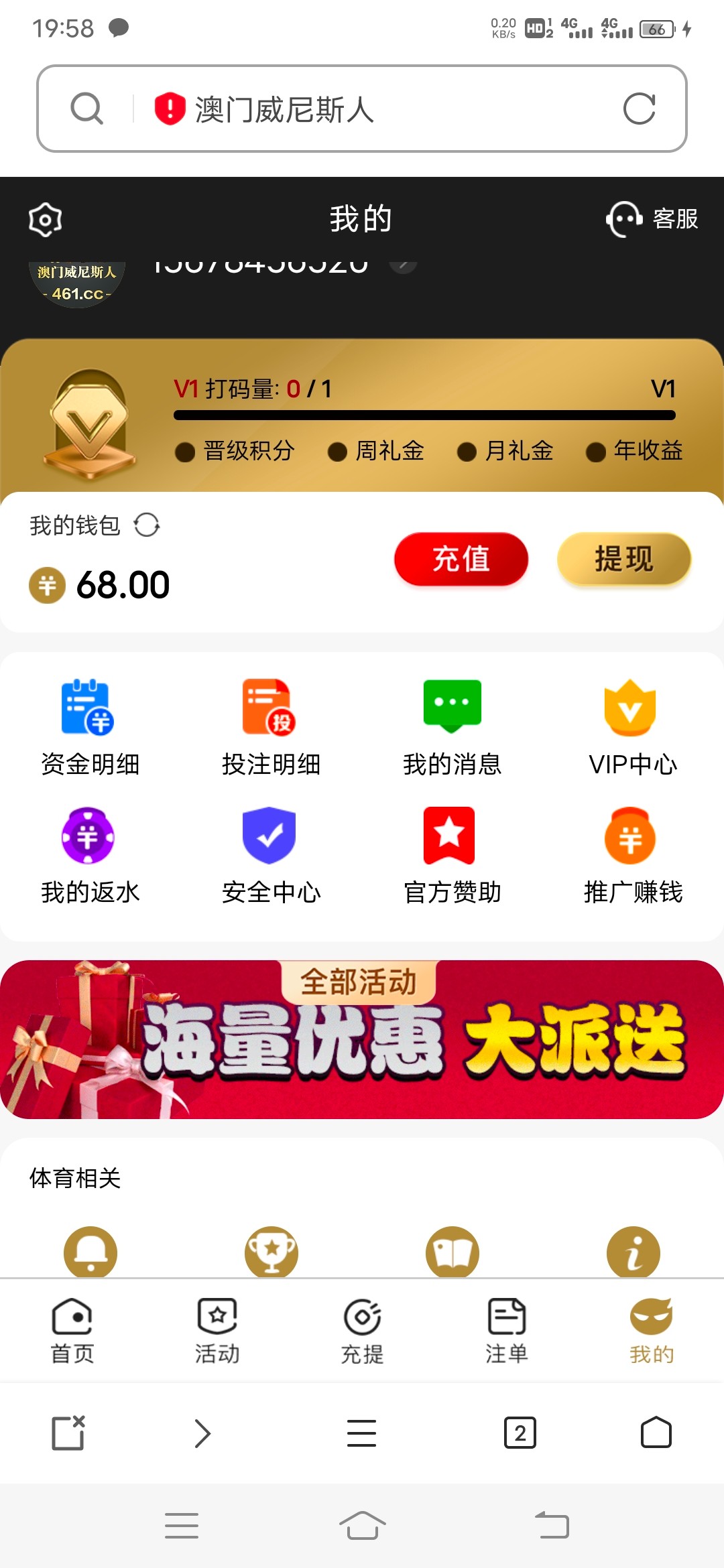Reload the page in the browser

pos(639,109)
